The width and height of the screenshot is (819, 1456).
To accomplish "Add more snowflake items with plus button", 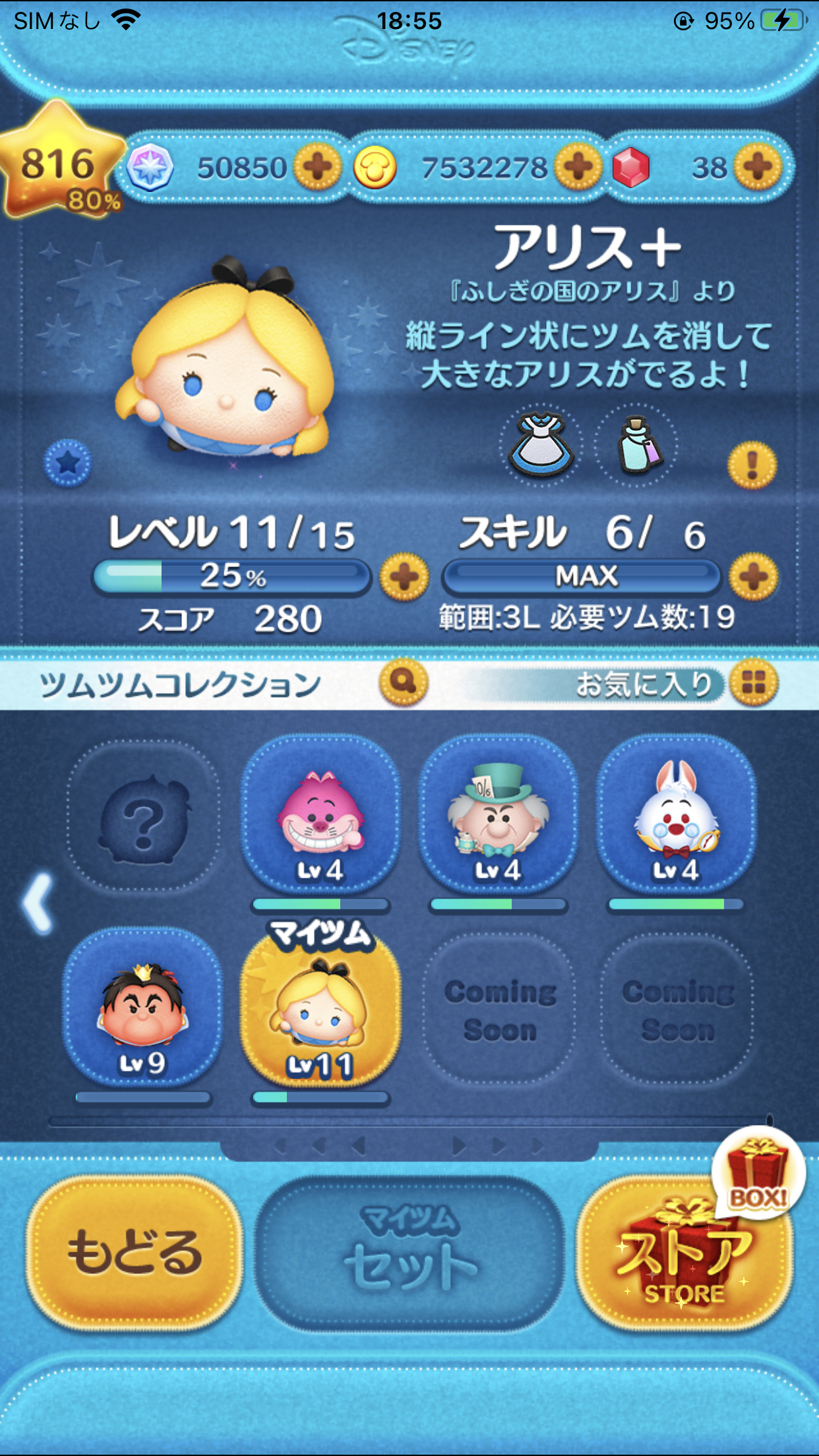I will [317, 167].
